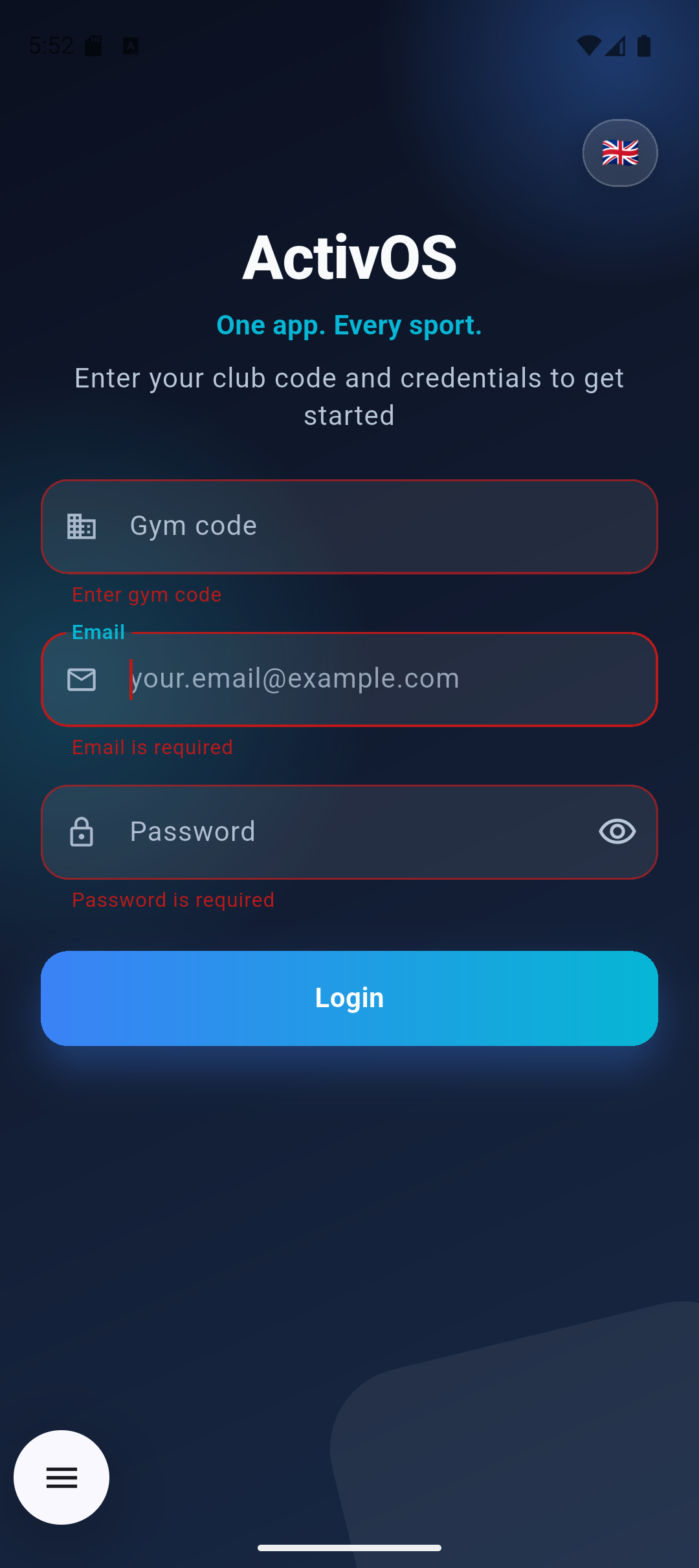Image resolution: width=699 pixels, height=1568 pixels.
Task: Click the Wi-Fi icon in status bar
Action: pyautogui.click(x=590, y=45)
